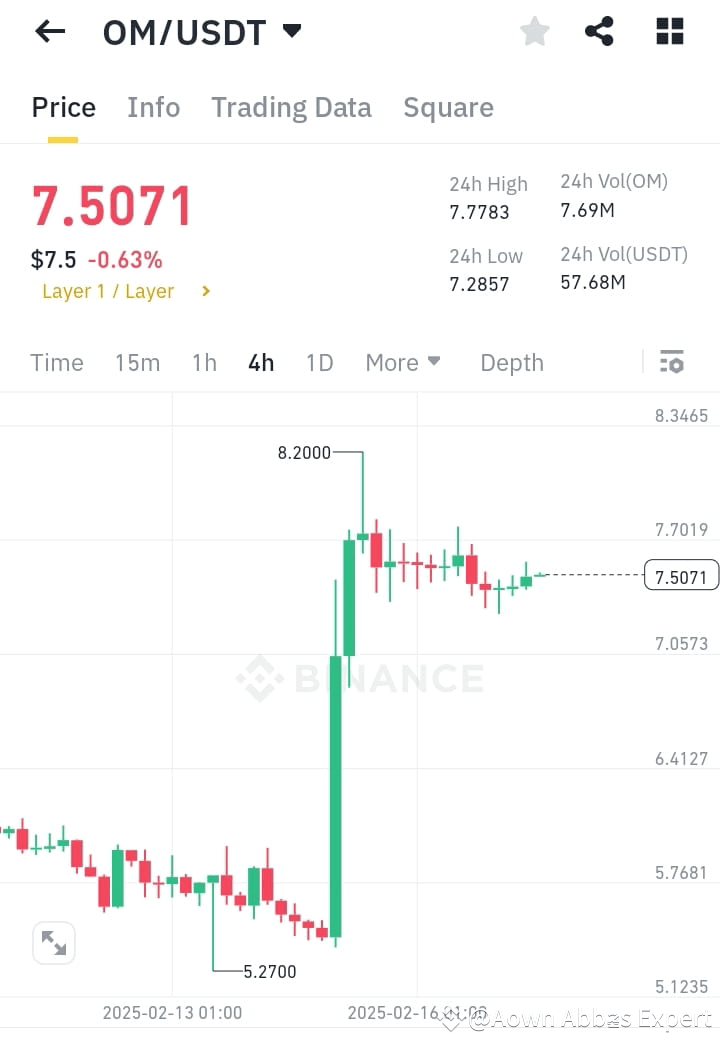Open the Time interval option
The width and height of the screenshot is (720, 1041).
[x=56, y=363]
